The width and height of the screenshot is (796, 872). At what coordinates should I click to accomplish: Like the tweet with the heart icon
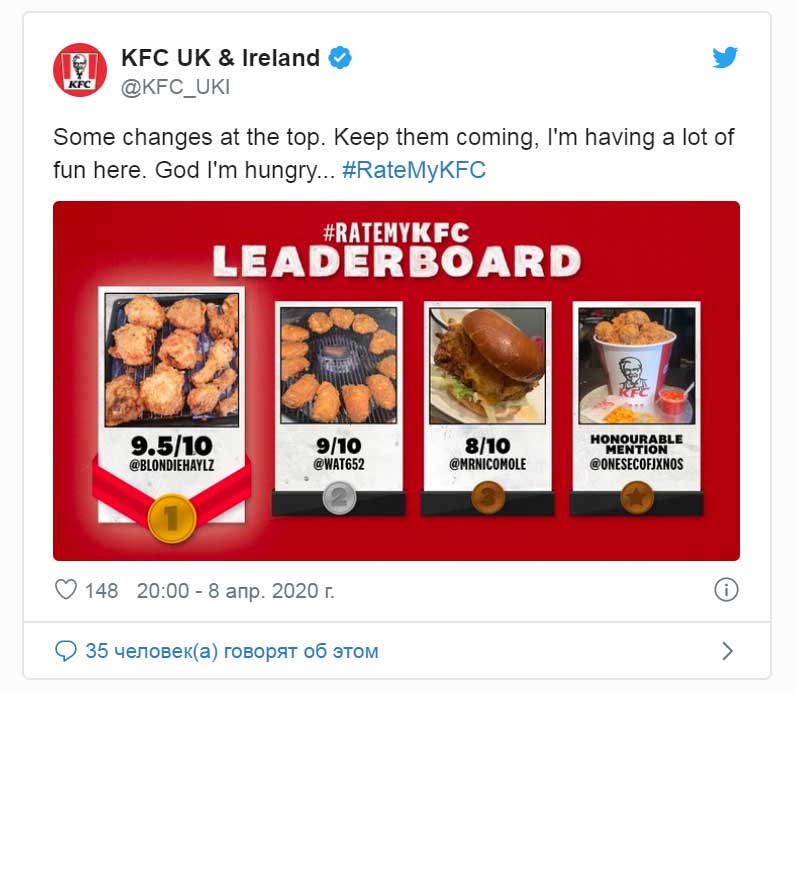(66, 590)
